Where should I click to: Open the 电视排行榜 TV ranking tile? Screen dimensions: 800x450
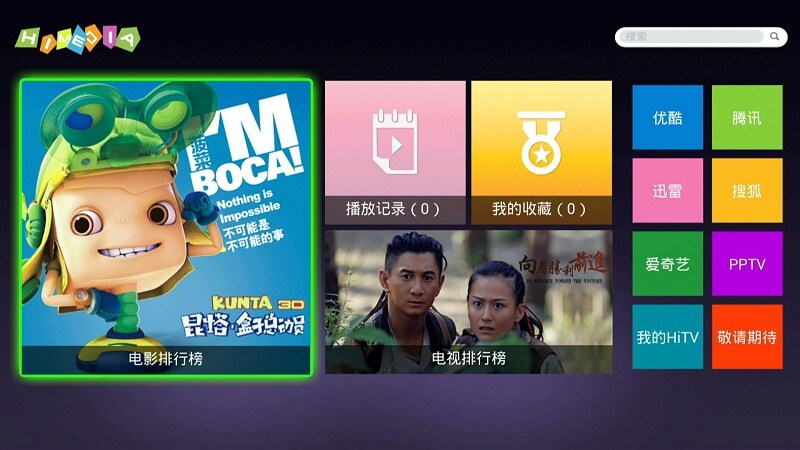(x=468, y=301)
